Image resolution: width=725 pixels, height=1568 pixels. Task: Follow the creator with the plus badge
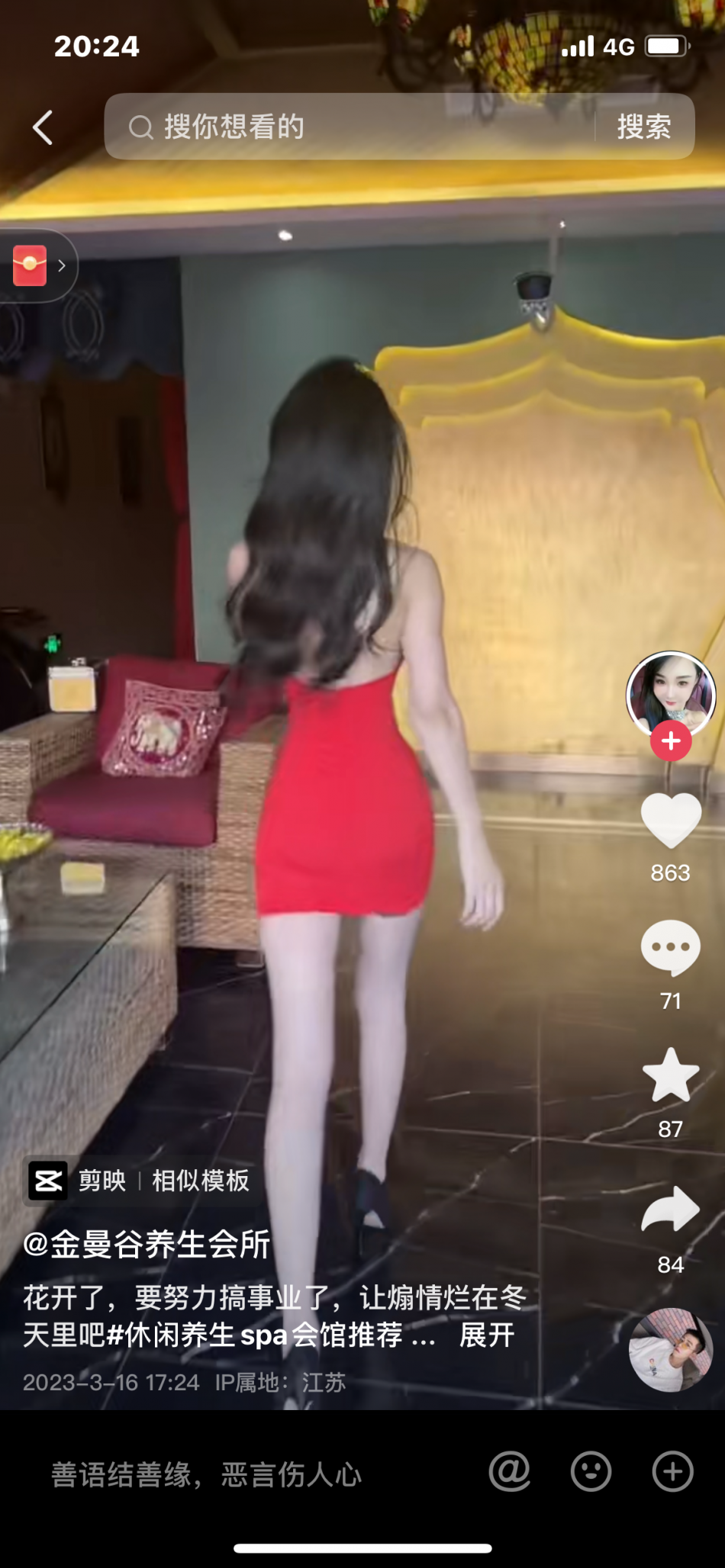point(671,741)
